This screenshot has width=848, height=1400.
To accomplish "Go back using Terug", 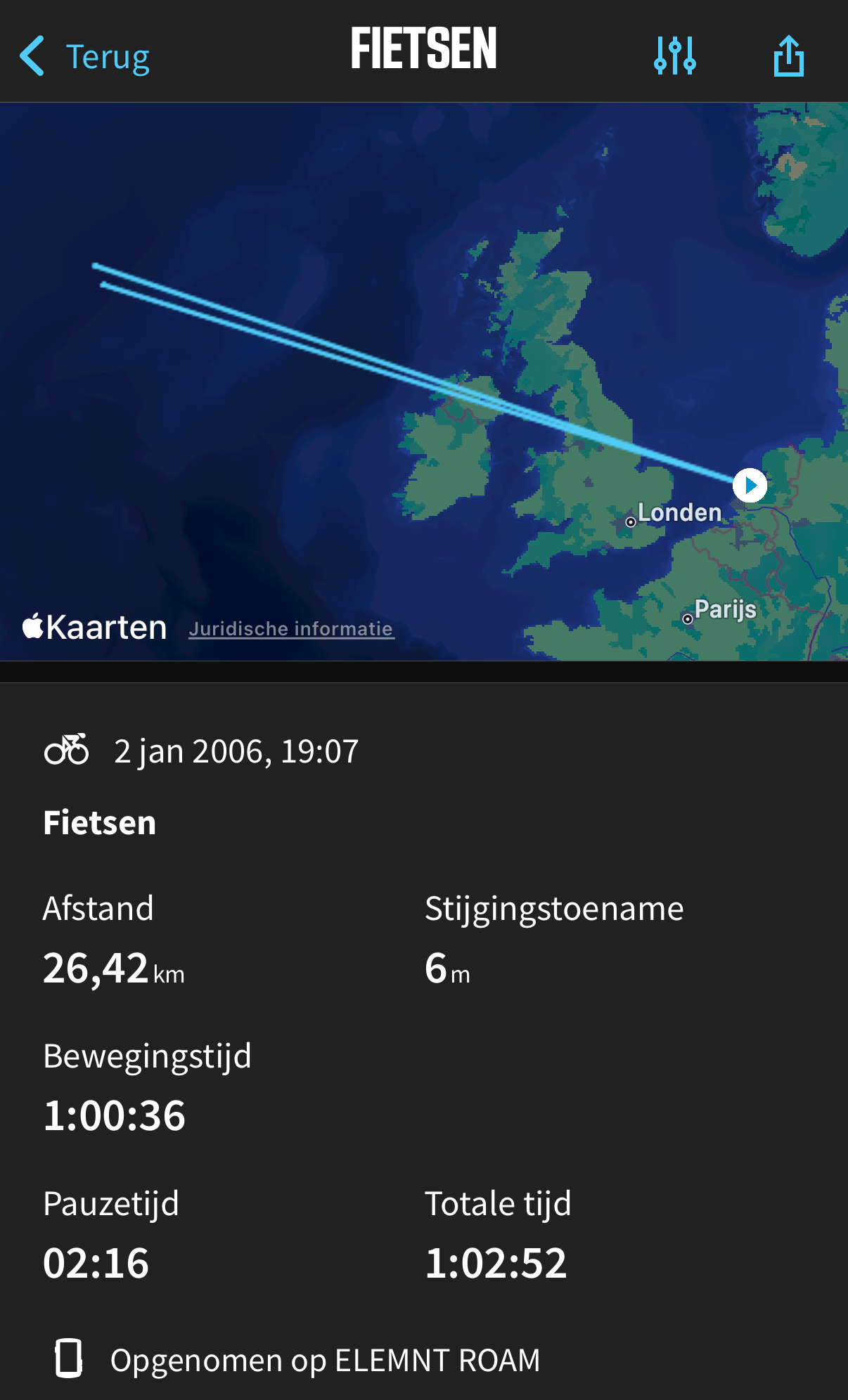I will [84, 56].
